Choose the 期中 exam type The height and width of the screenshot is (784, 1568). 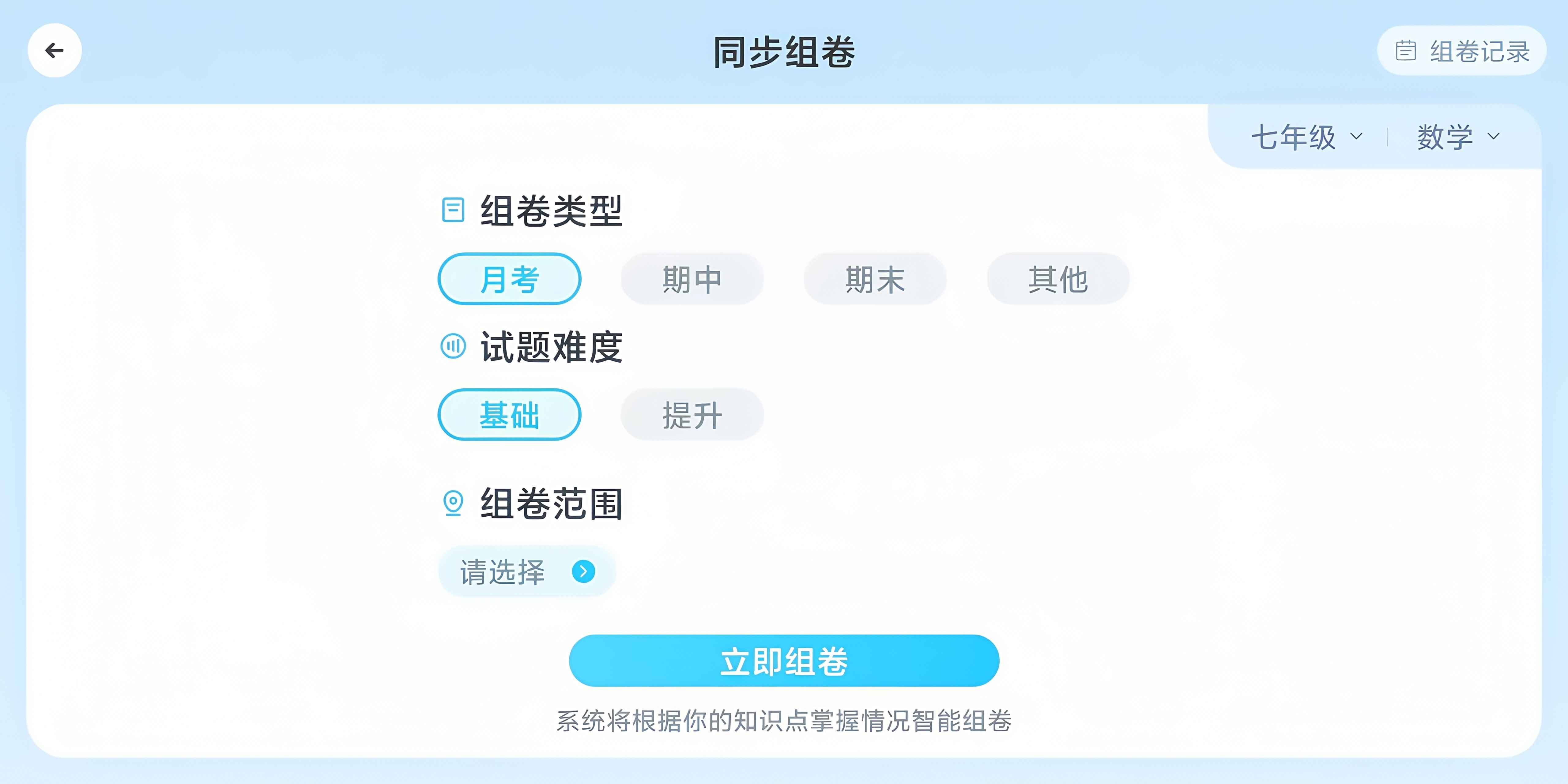(692, 279)
